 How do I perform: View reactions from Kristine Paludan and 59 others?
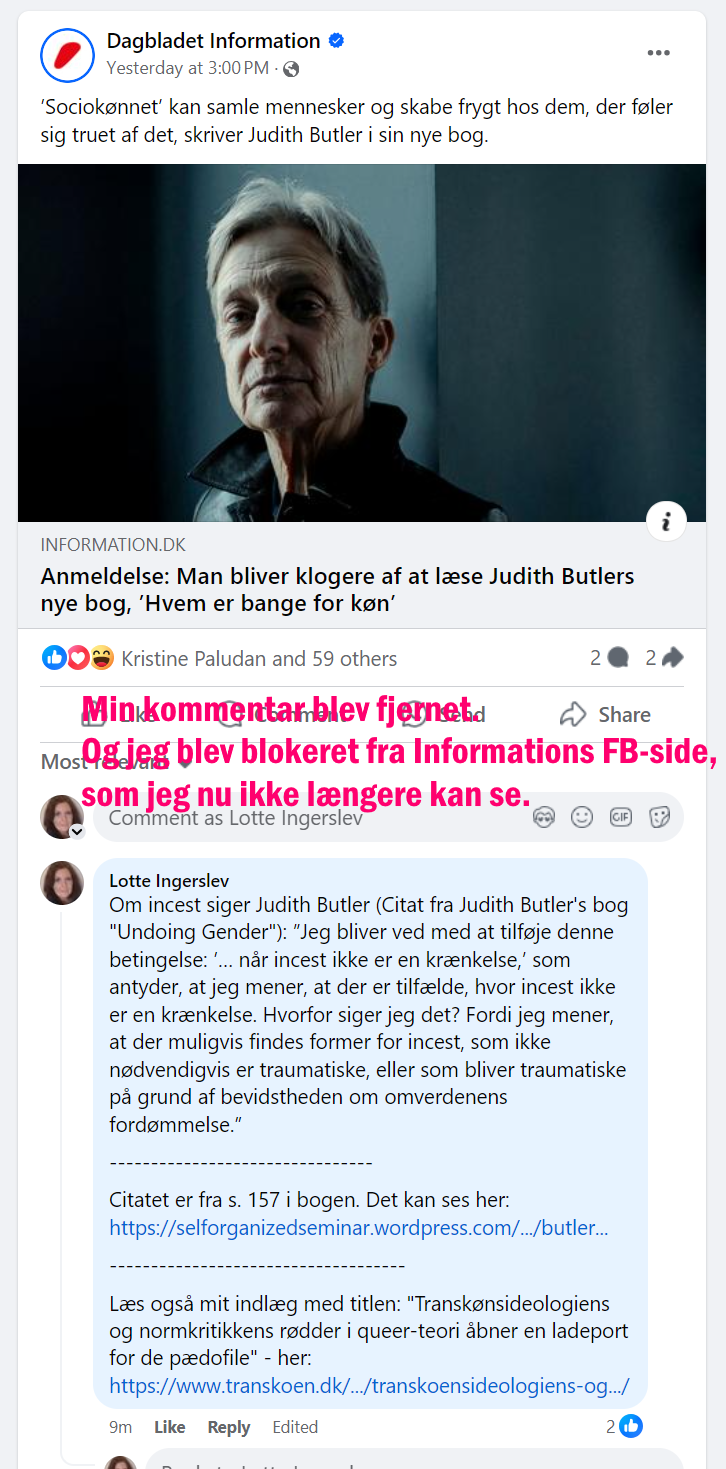[258, 658]
